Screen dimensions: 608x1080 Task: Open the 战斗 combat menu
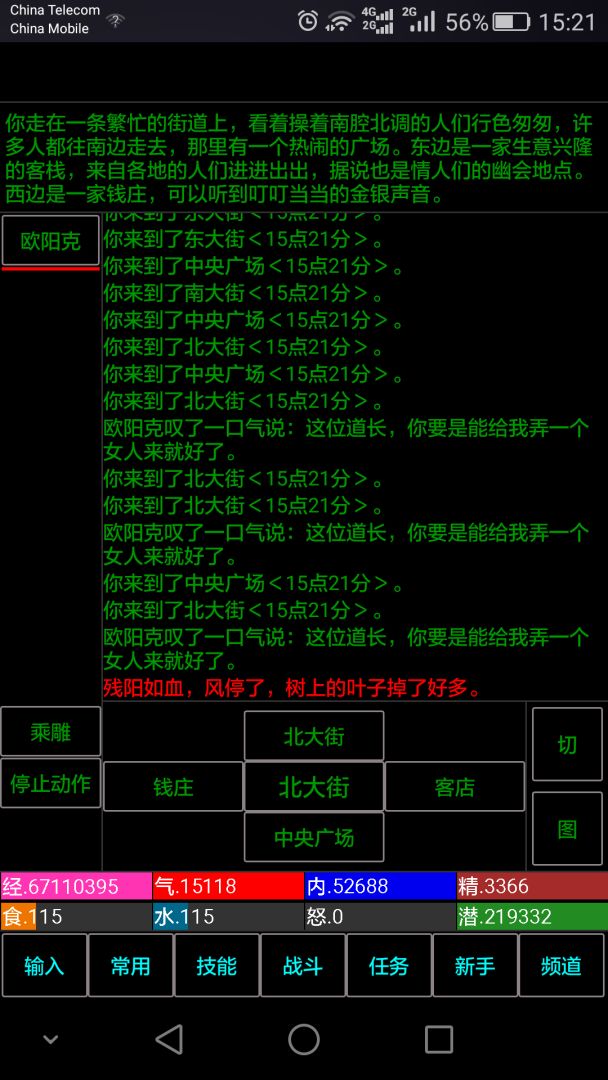302,965
